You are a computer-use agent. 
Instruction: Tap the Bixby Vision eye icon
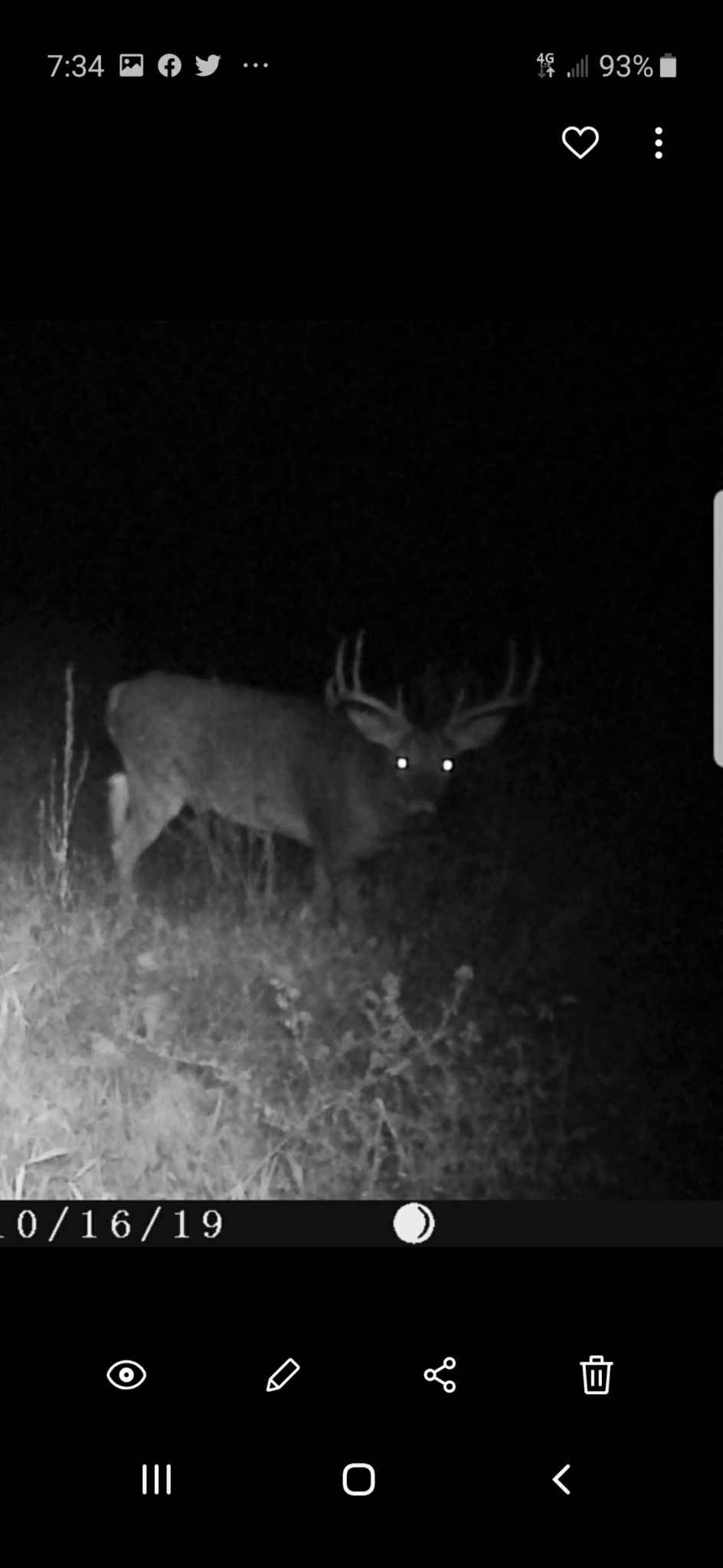coord(126,1375)
